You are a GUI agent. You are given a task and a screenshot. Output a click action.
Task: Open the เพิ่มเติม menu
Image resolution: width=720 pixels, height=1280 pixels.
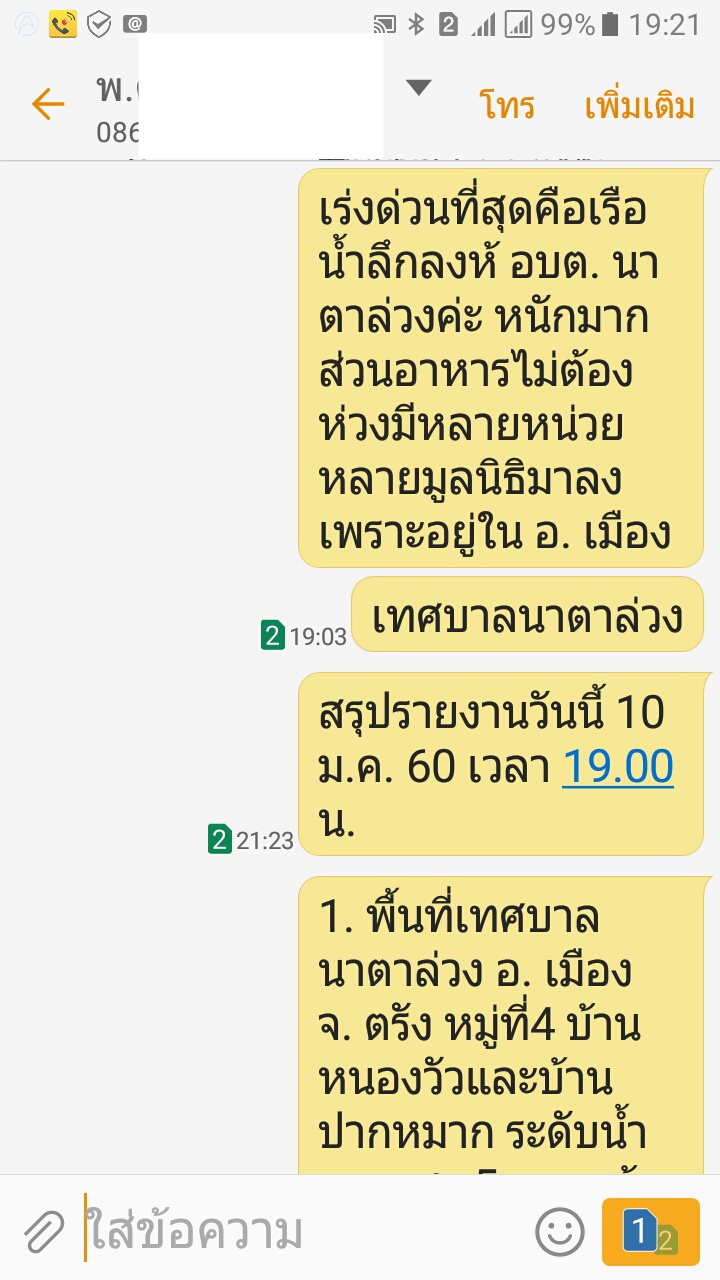[x=639, y=105]
